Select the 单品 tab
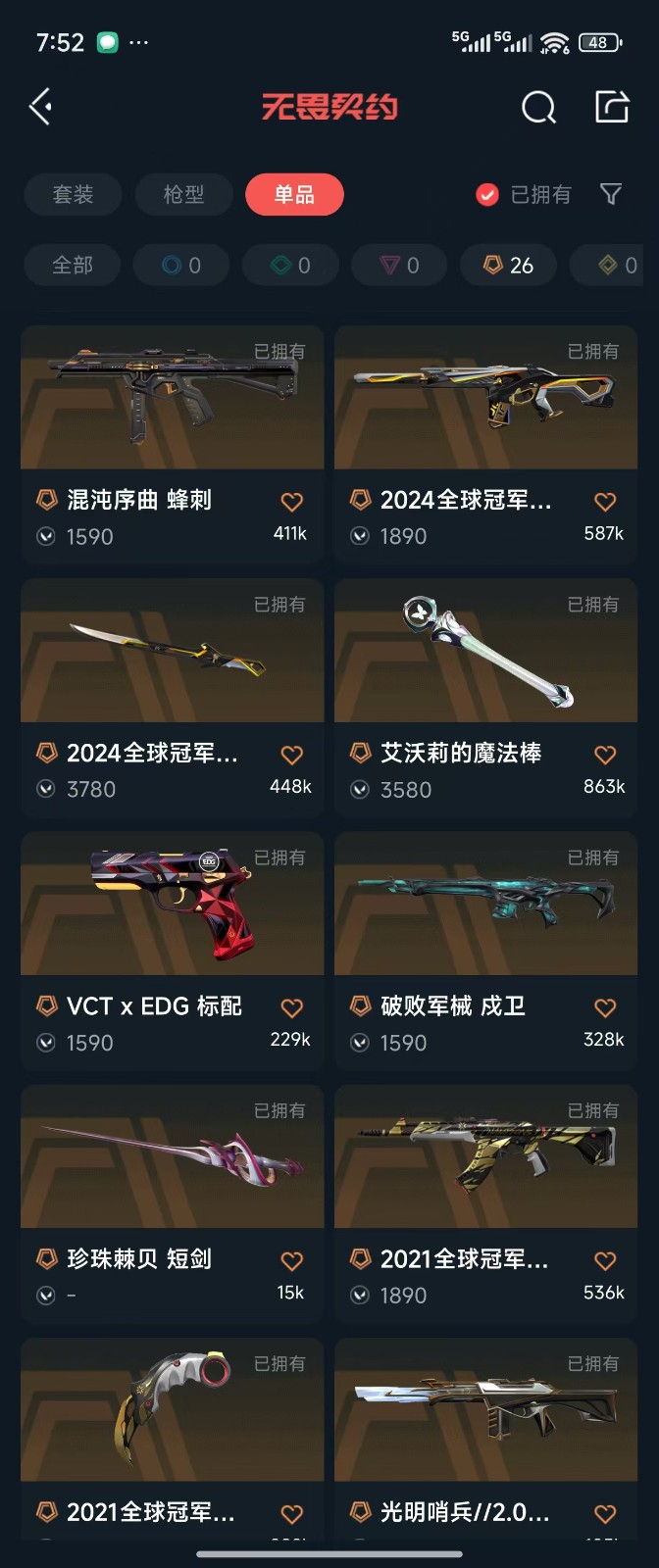The image size is (659, 1568). pyautogui.click(x=294, y=194)
